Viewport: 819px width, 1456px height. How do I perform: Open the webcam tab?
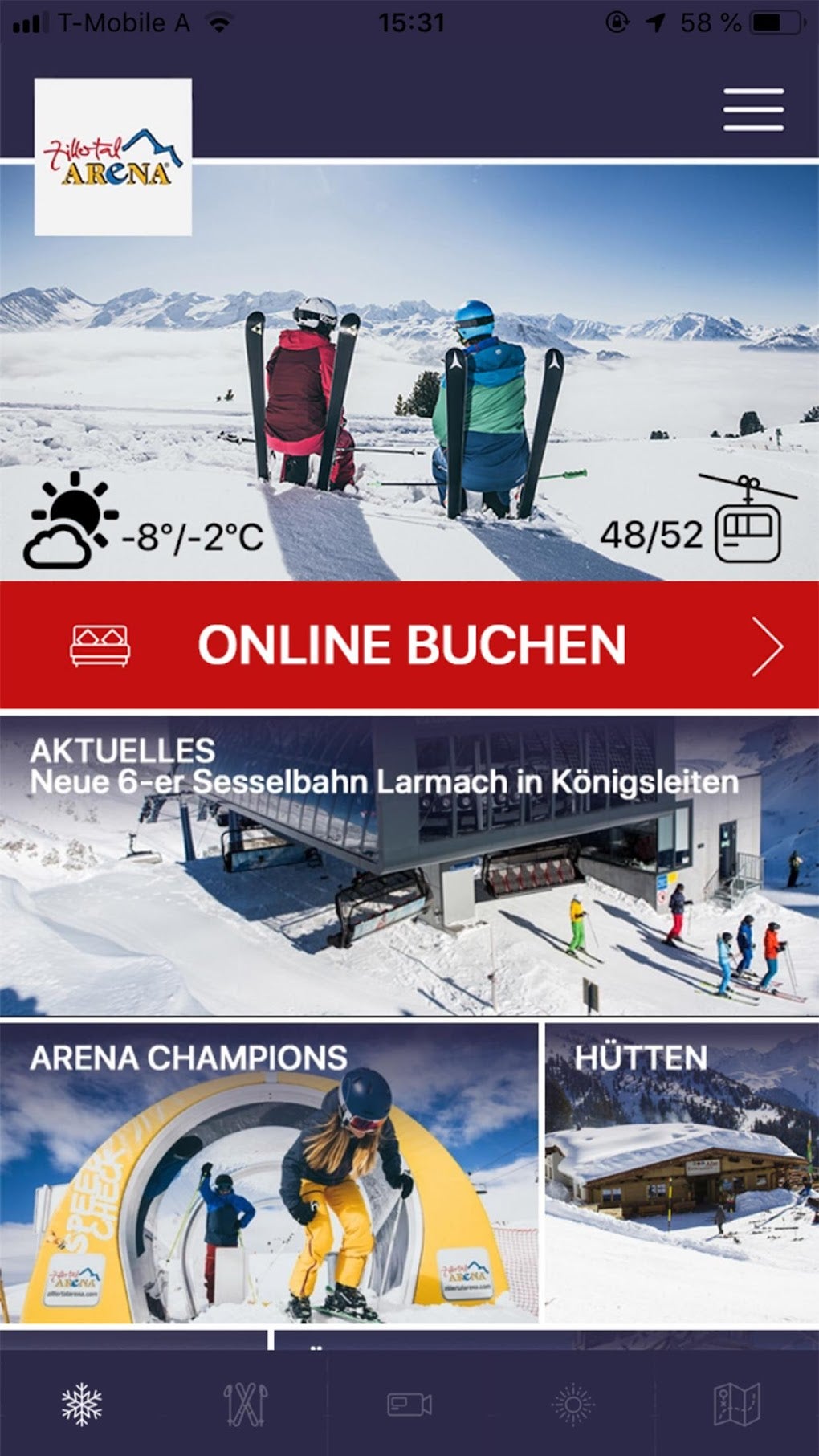(x=409, y=1405)
